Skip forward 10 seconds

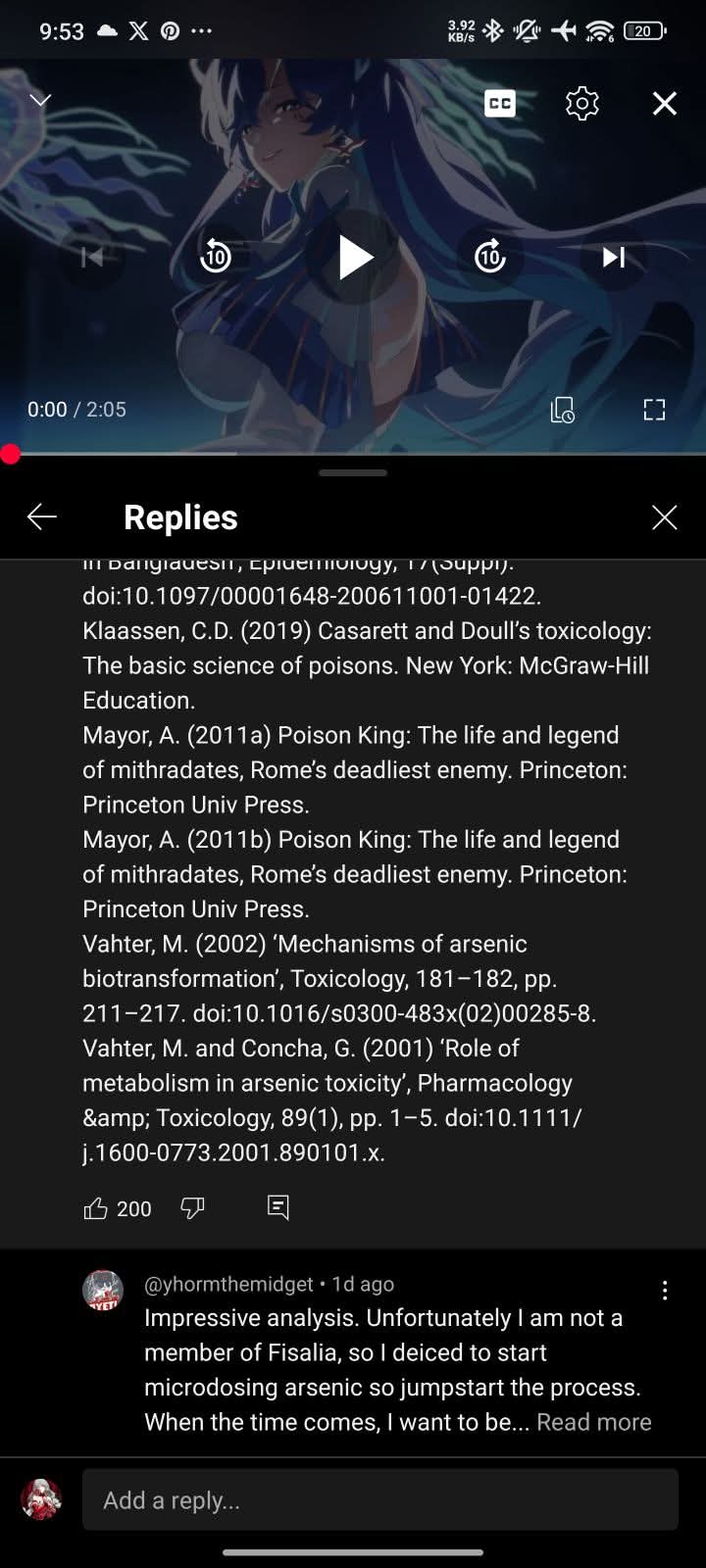[490, 257]
